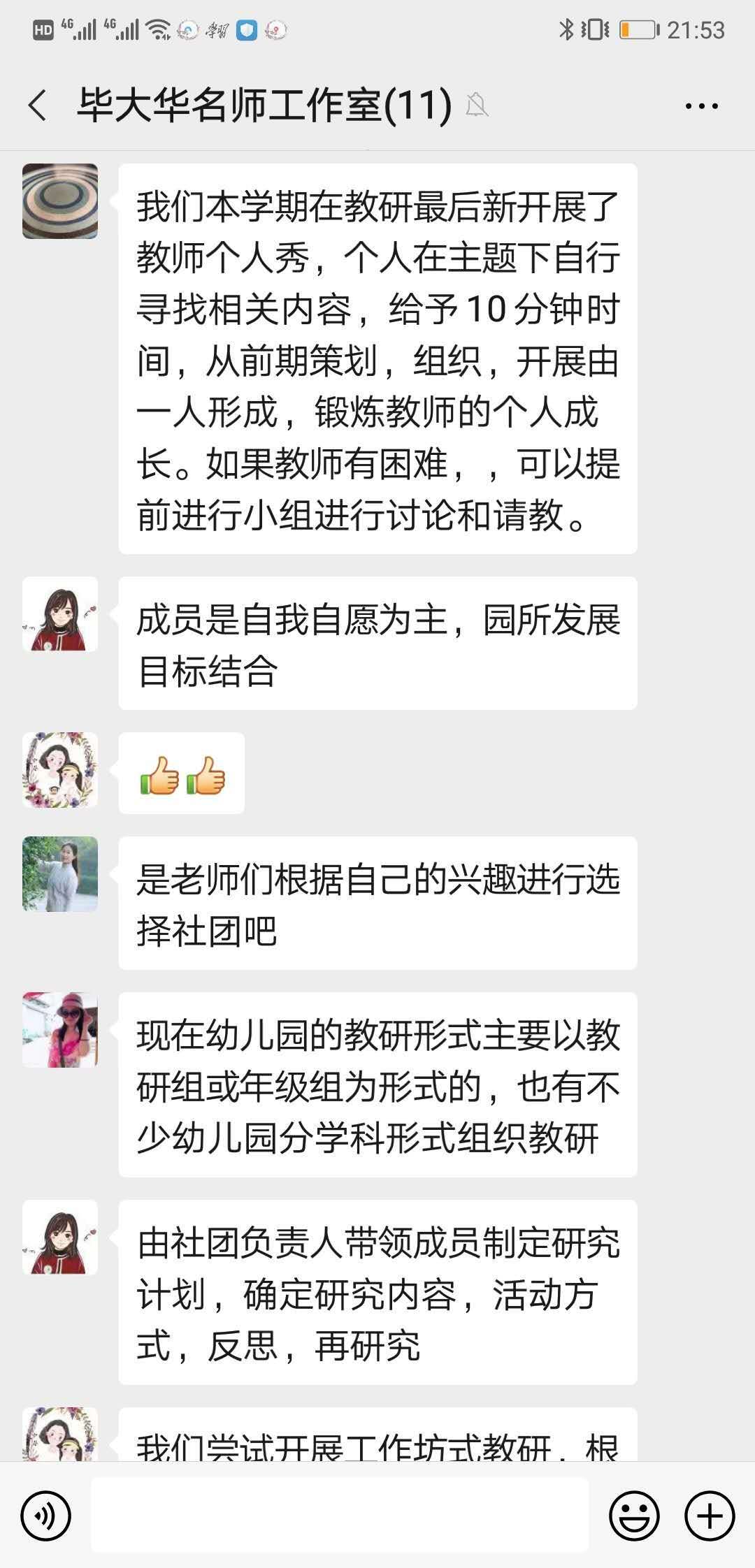Open avatar beside the thumbs-up message
Screen dimensions: 755x1568
[x=60, y=770]
